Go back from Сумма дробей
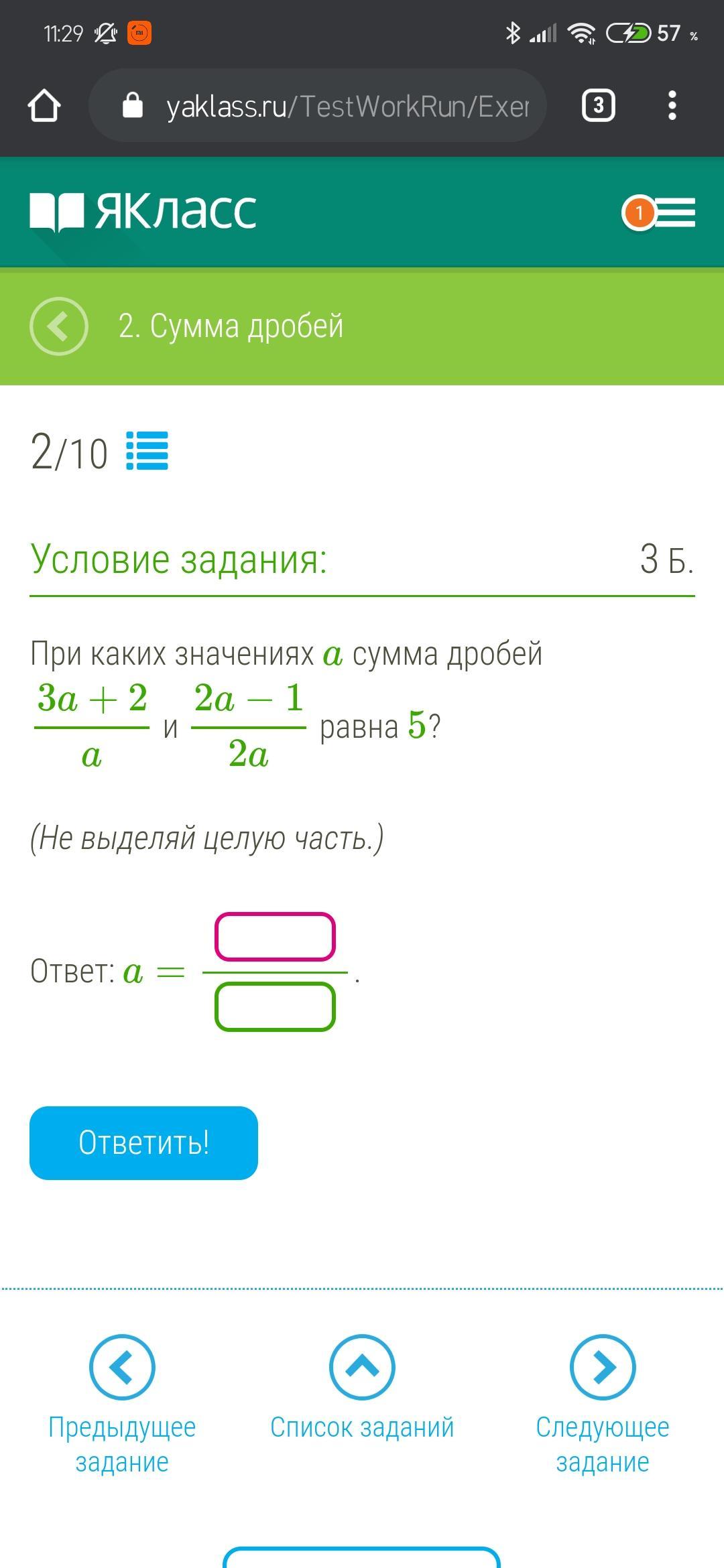This screenshot has width=724, height=1568. point(59,326)
